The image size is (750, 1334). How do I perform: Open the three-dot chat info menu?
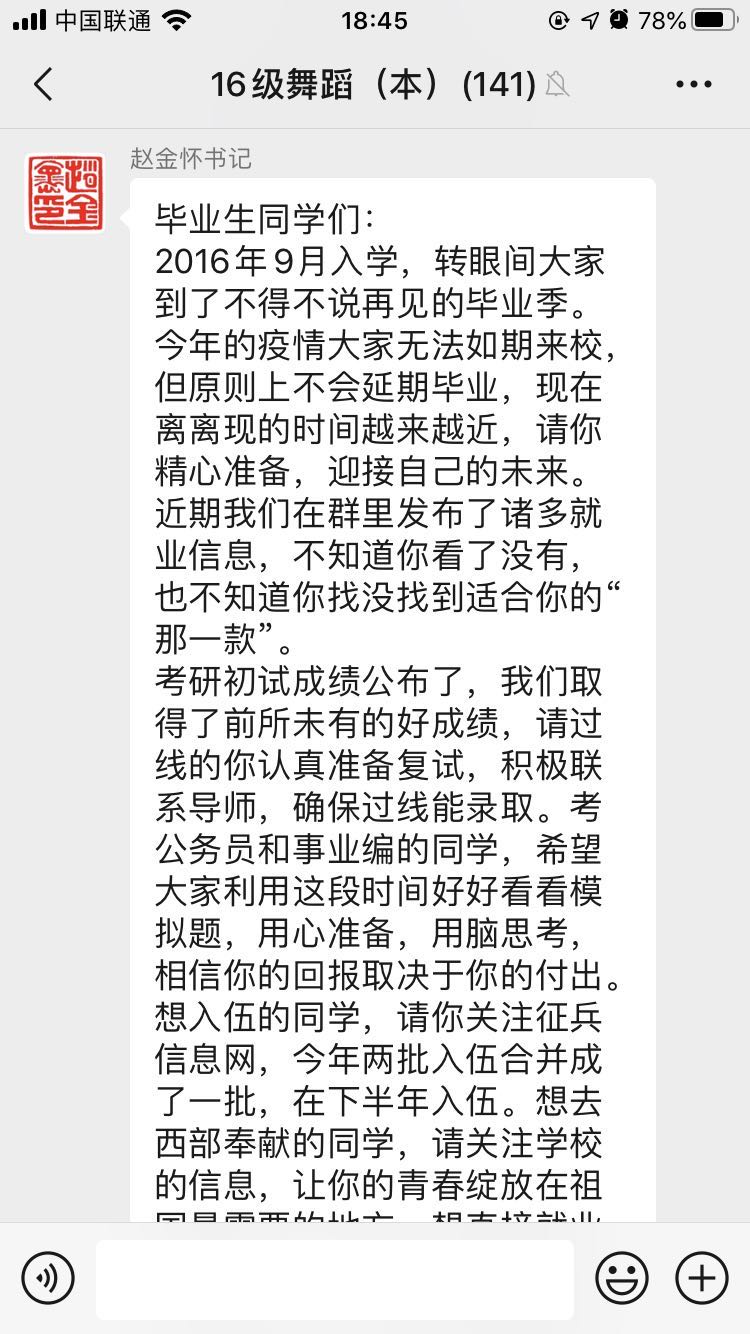[x=694, y=85]
